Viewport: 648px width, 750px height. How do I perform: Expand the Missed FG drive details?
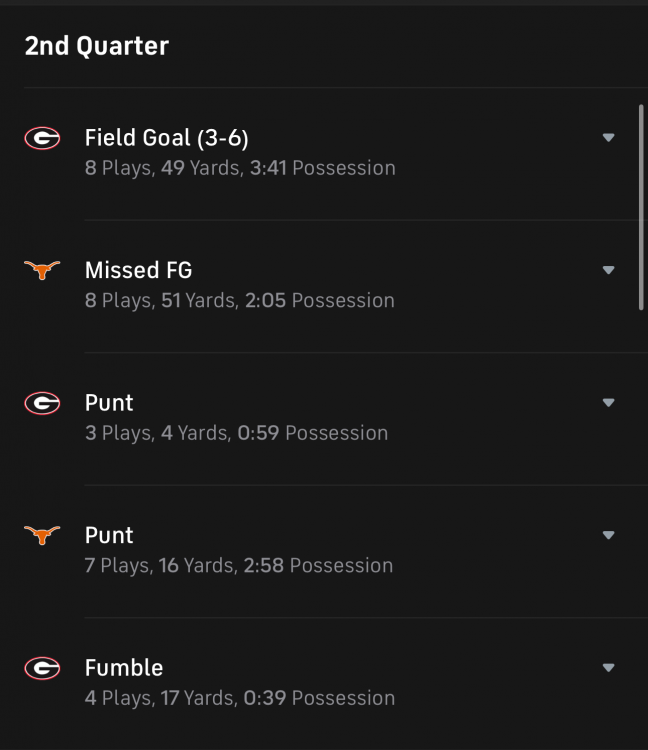click(x=608, y=270)
